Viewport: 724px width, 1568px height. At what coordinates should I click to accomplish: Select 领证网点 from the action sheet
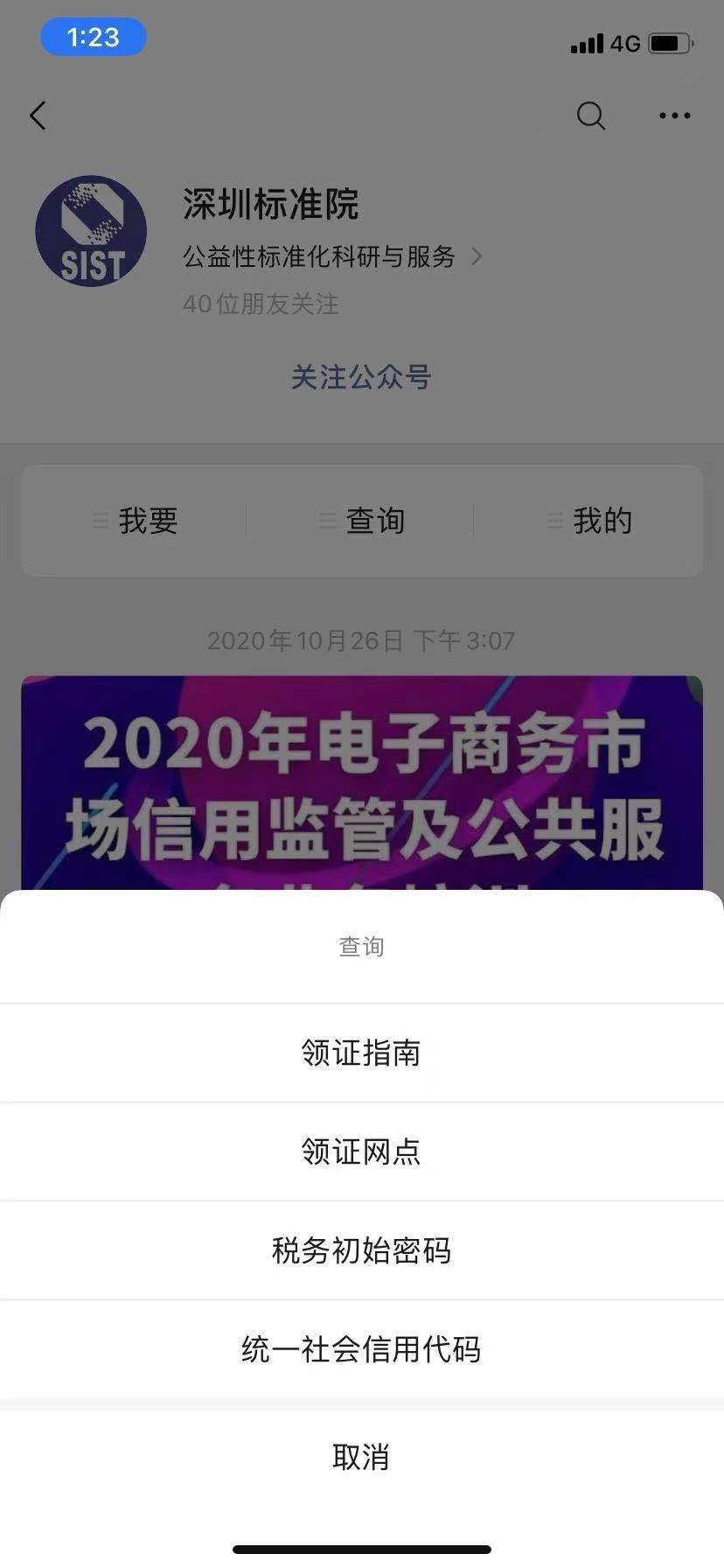pyautogui.click(x=362, y=1151)
